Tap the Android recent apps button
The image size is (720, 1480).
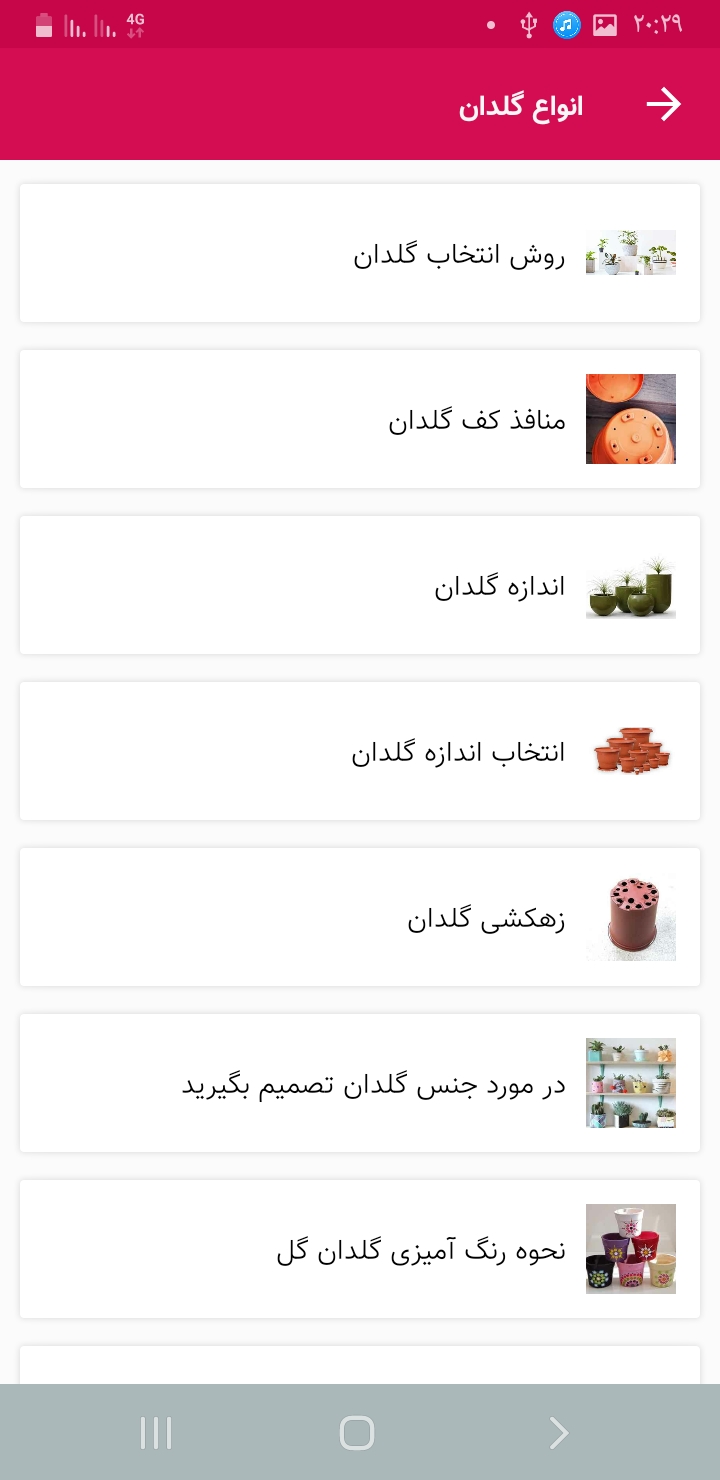[x=156, y=1432]
